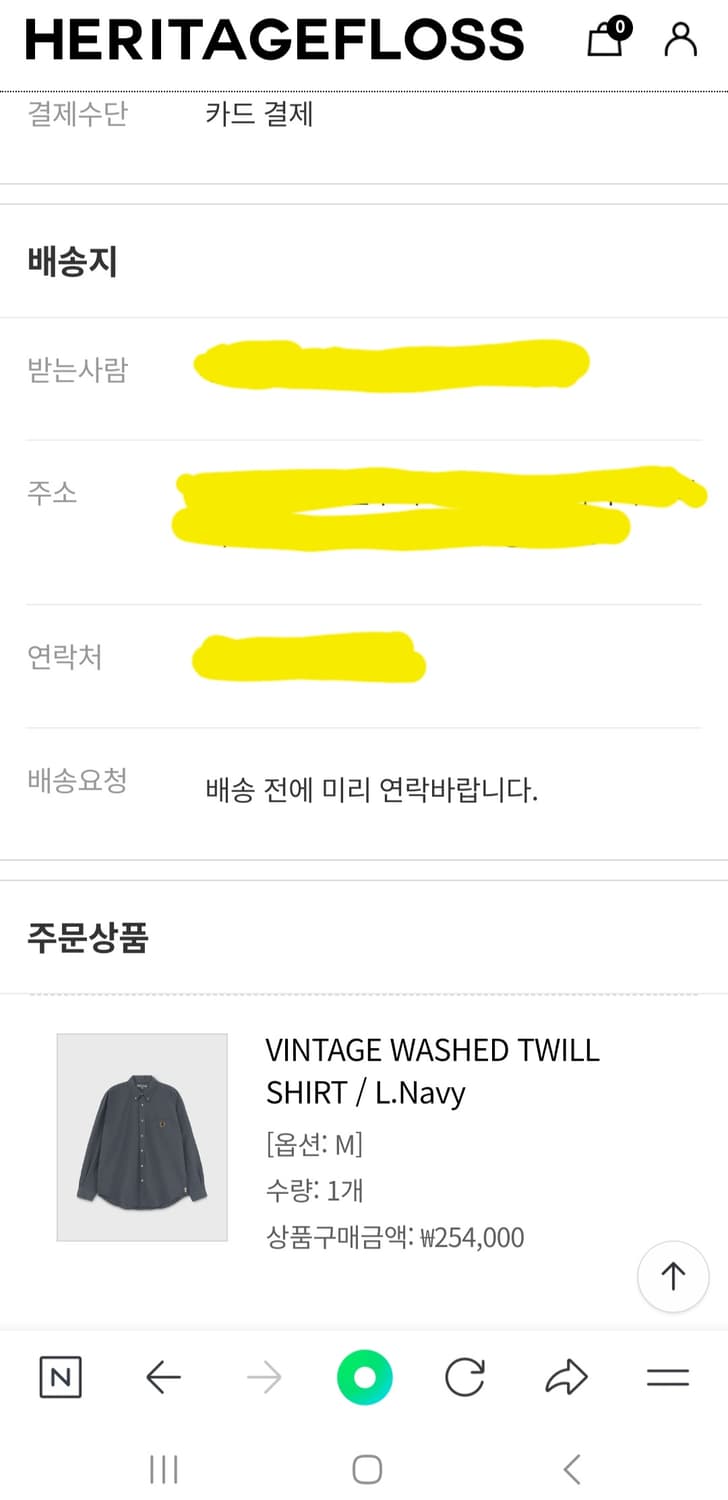Open the shopping cart icon
This screenshot has width=728, height=1500.
[604, 40]
